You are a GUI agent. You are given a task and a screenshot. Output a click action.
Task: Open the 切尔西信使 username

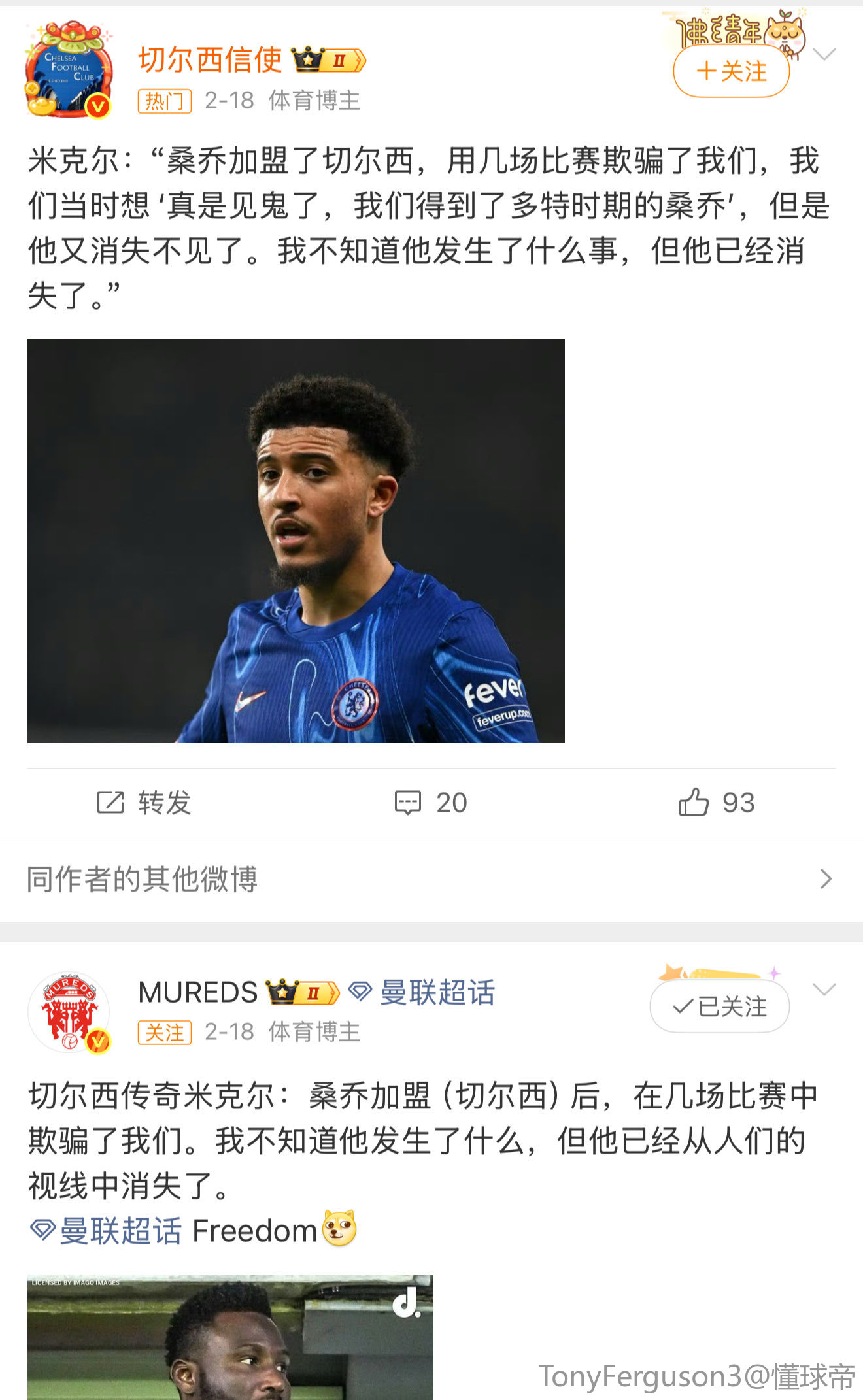(x=210, y=60)
